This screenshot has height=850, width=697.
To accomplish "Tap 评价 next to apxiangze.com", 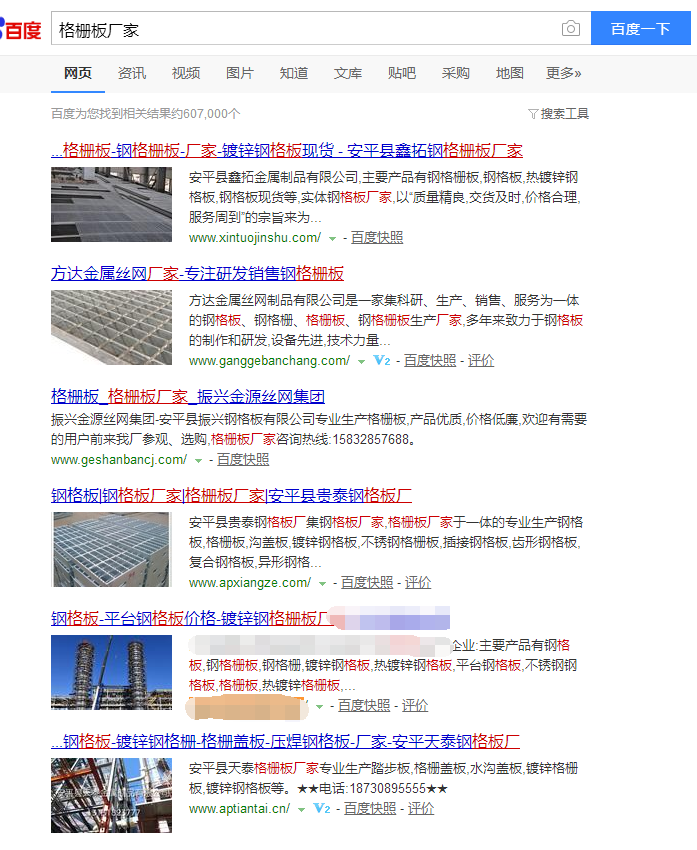I will coord(418,582).
